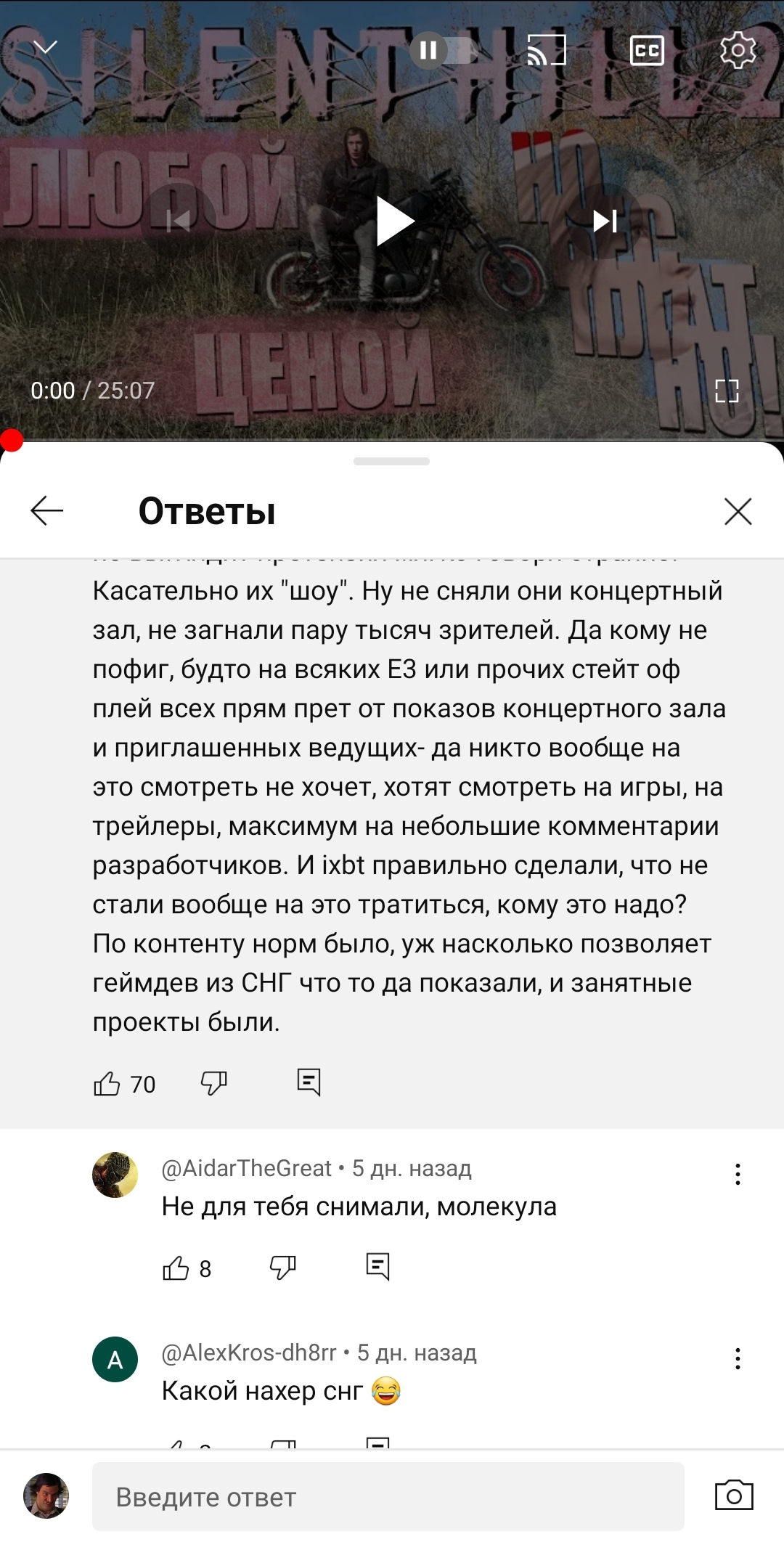
Task: Skip to the next video
Action: (605, 221)
